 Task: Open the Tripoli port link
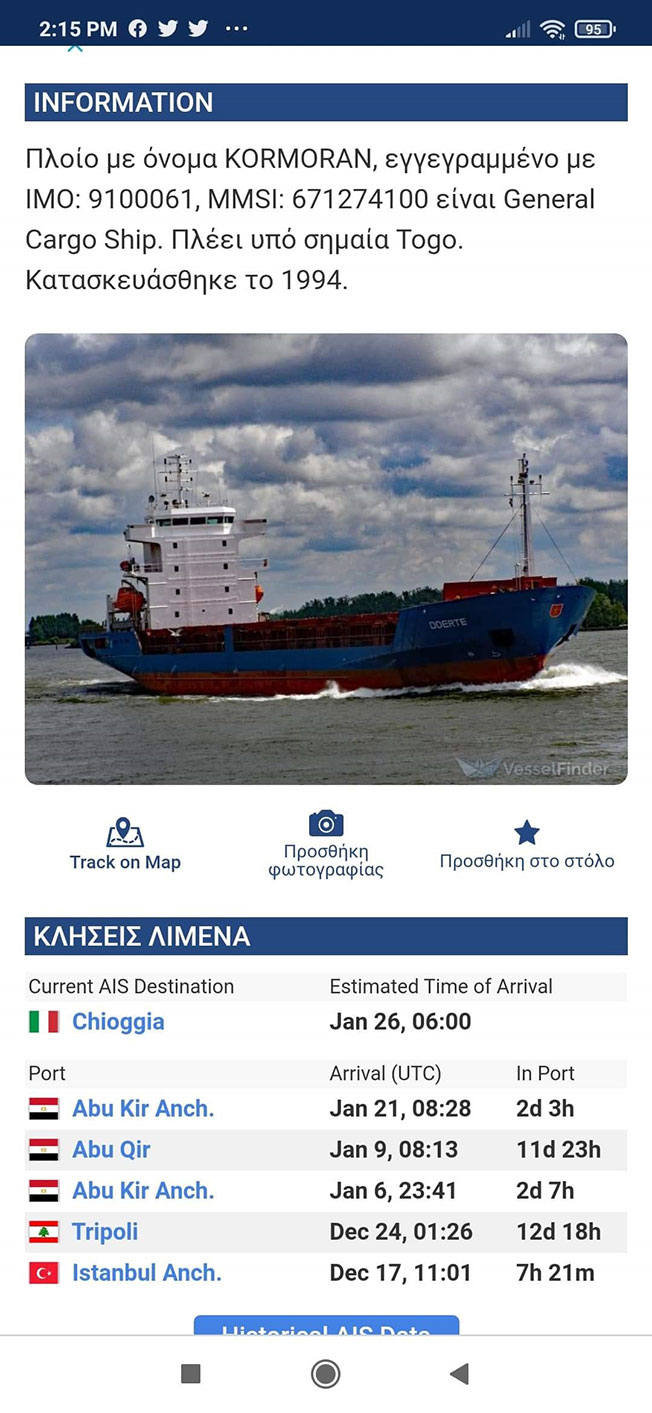tap(105, 1232)
